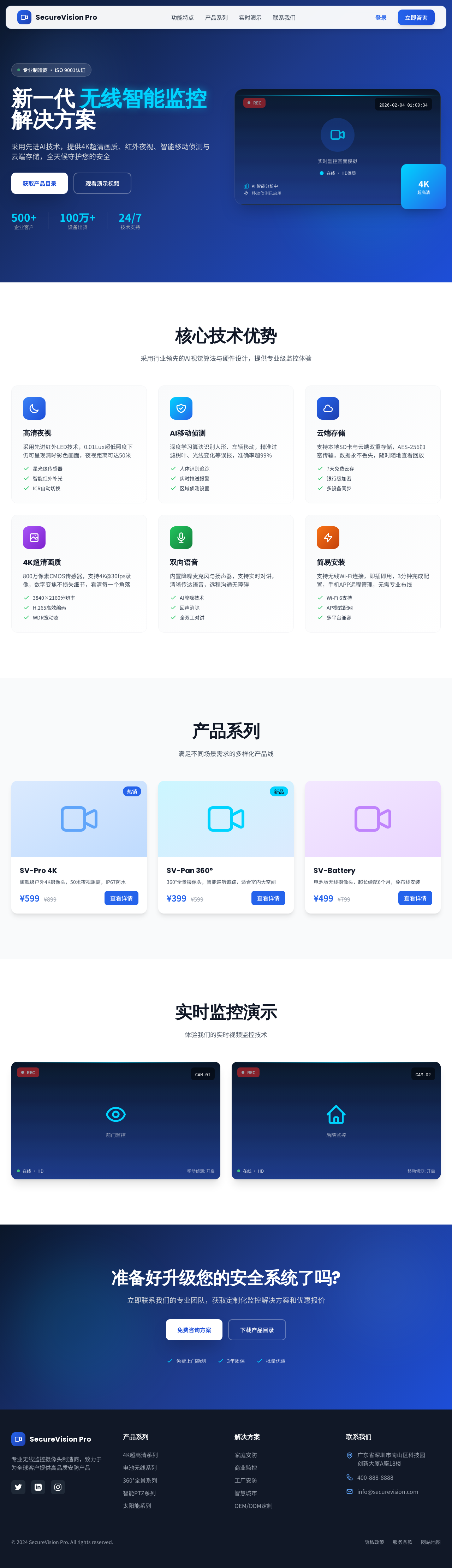The image size is (452, 1568).
Task: Choose 免费咨询方案
Action: coord(194,1330)
